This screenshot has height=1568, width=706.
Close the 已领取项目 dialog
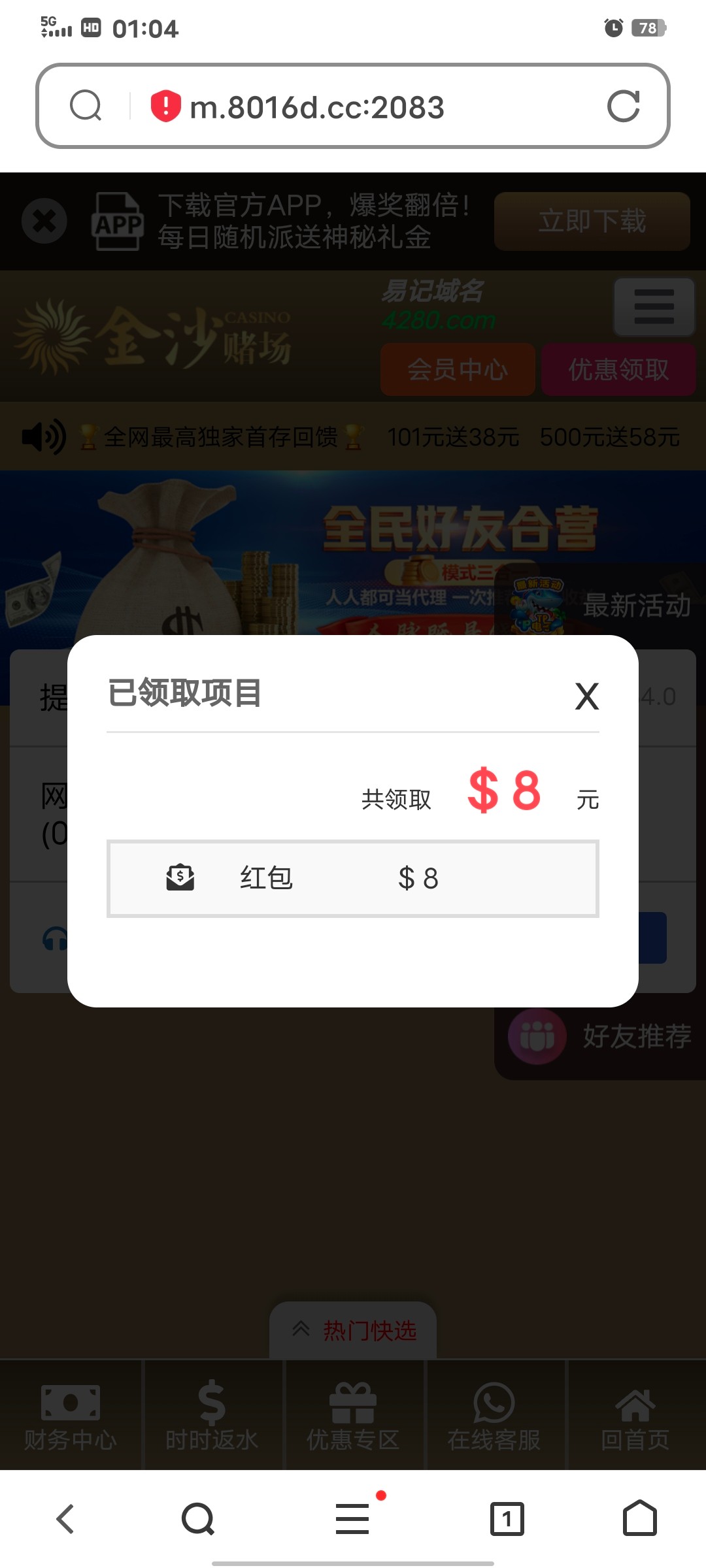coord(586,696)
